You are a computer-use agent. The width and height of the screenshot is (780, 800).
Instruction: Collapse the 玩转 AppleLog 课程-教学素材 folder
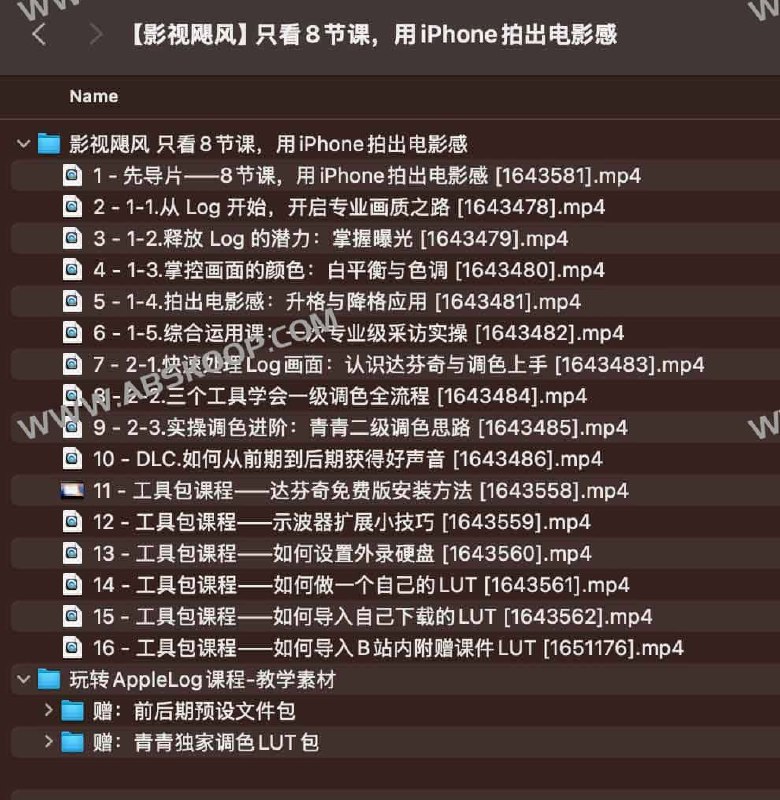pos(23,680)
